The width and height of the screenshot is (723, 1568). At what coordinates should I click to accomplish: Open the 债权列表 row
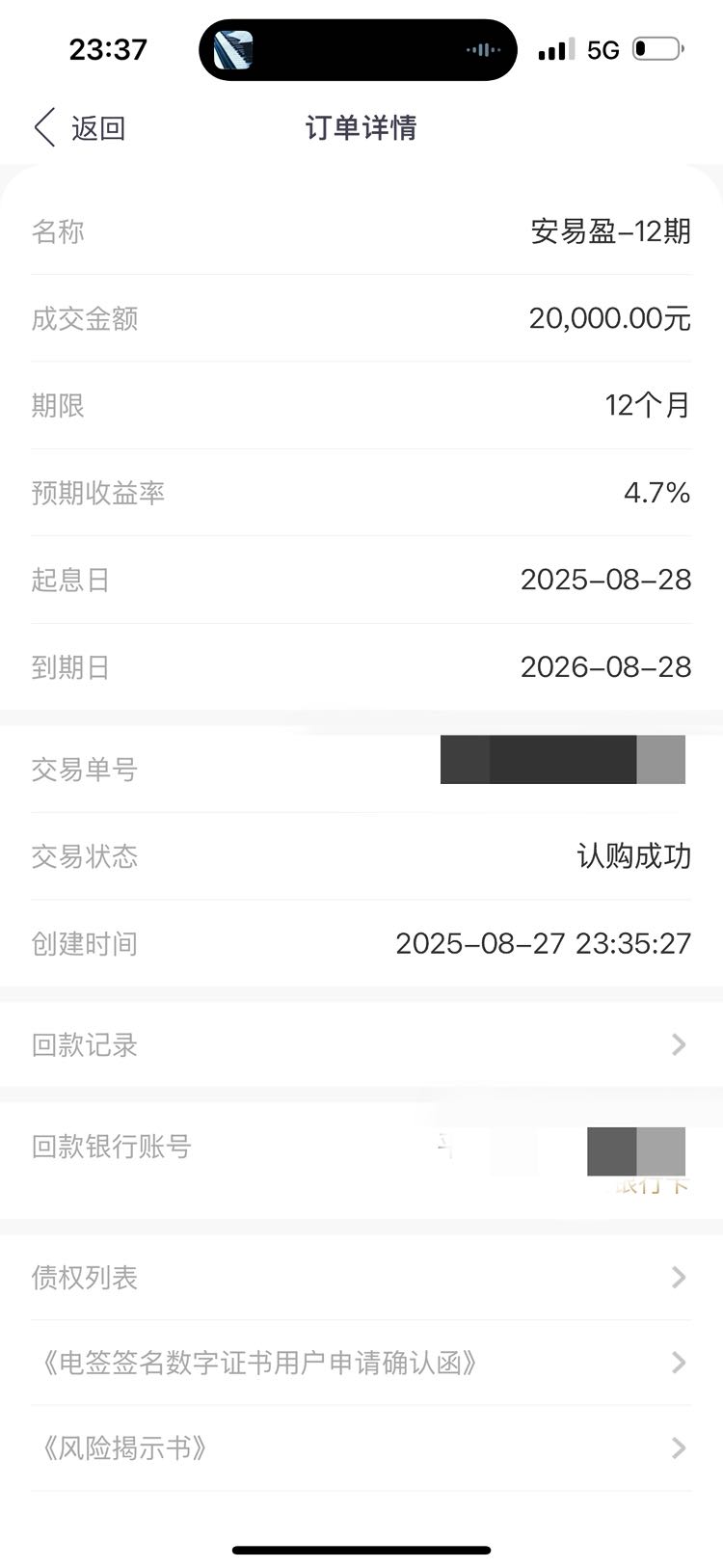coord(361,1278)
